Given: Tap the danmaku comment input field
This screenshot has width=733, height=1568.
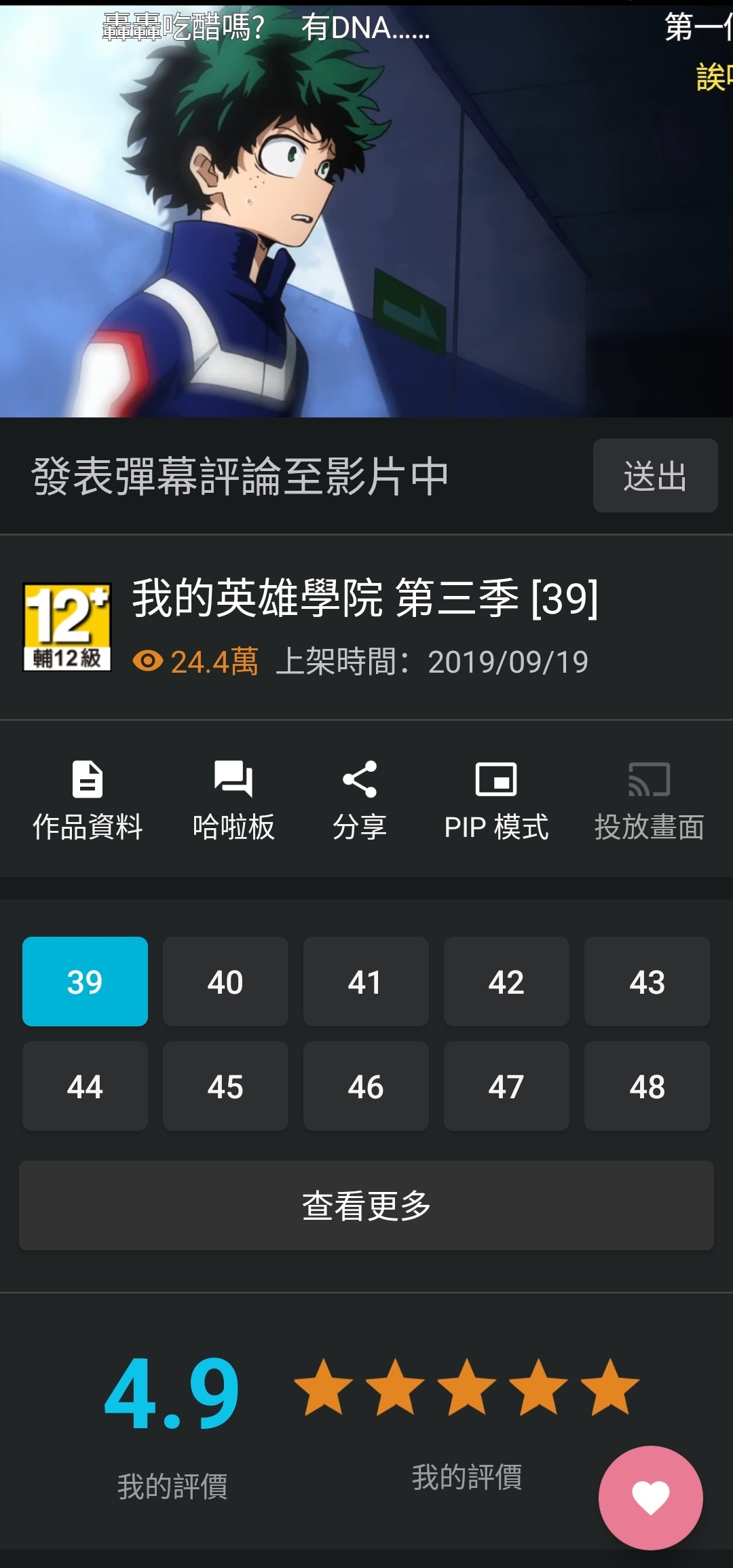Looking at the screenshot, I should pos(292,475).
